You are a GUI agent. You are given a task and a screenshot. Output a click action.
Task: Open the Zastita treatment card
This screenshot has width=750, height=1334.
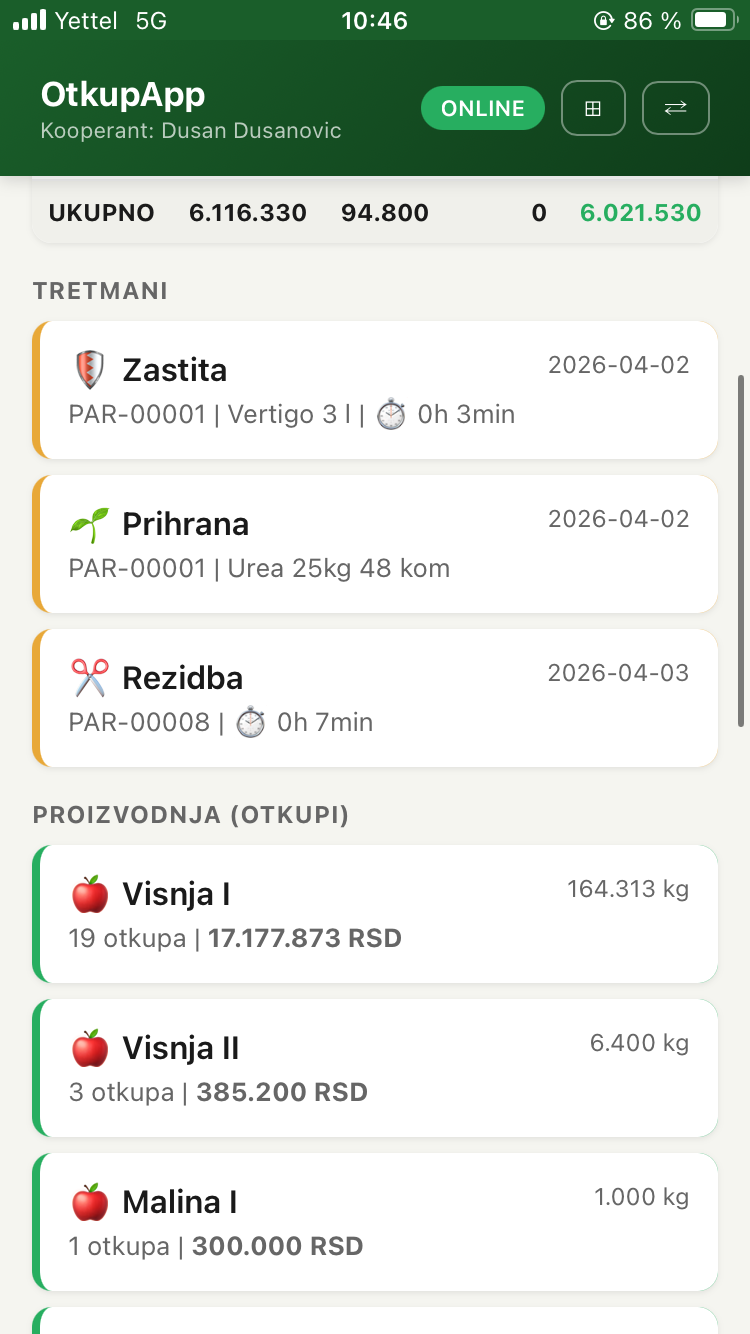375,390
